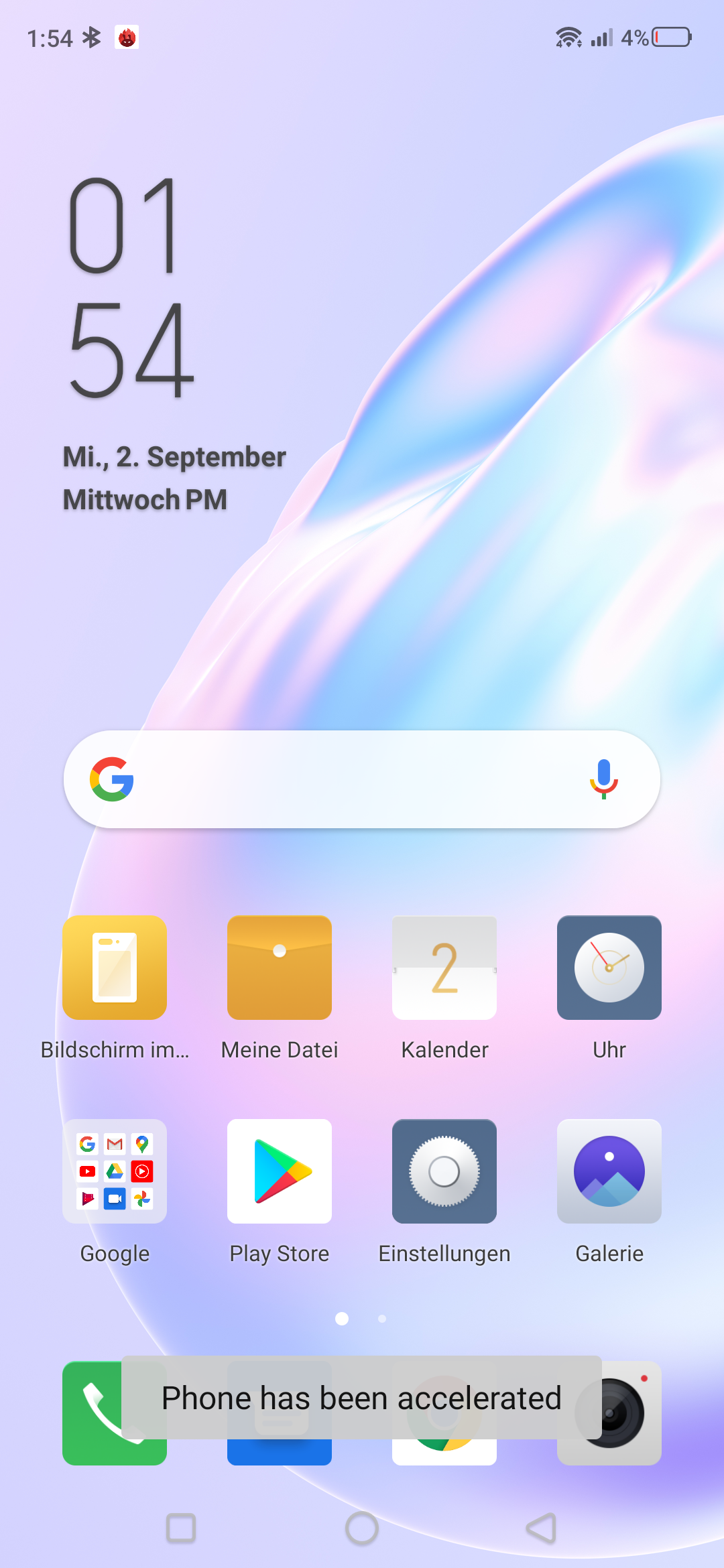The height and width of the screenshot is (1568, 724).
Task: Go to the second home screen page dot
Action: click(x=382, y=1319)
